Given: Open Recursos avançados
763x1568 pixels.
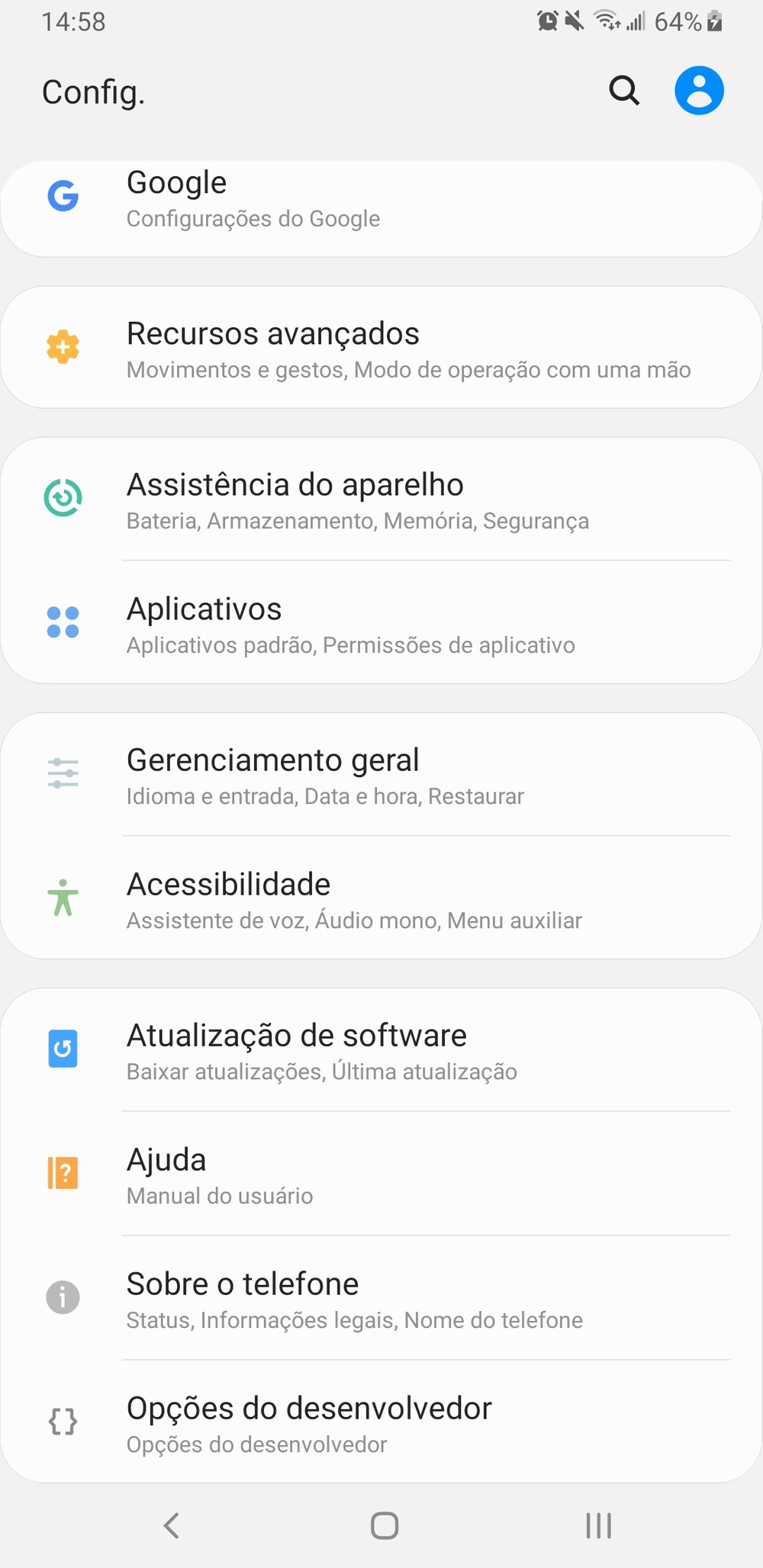Looking at the screenshot, I should tap(381, 349).
